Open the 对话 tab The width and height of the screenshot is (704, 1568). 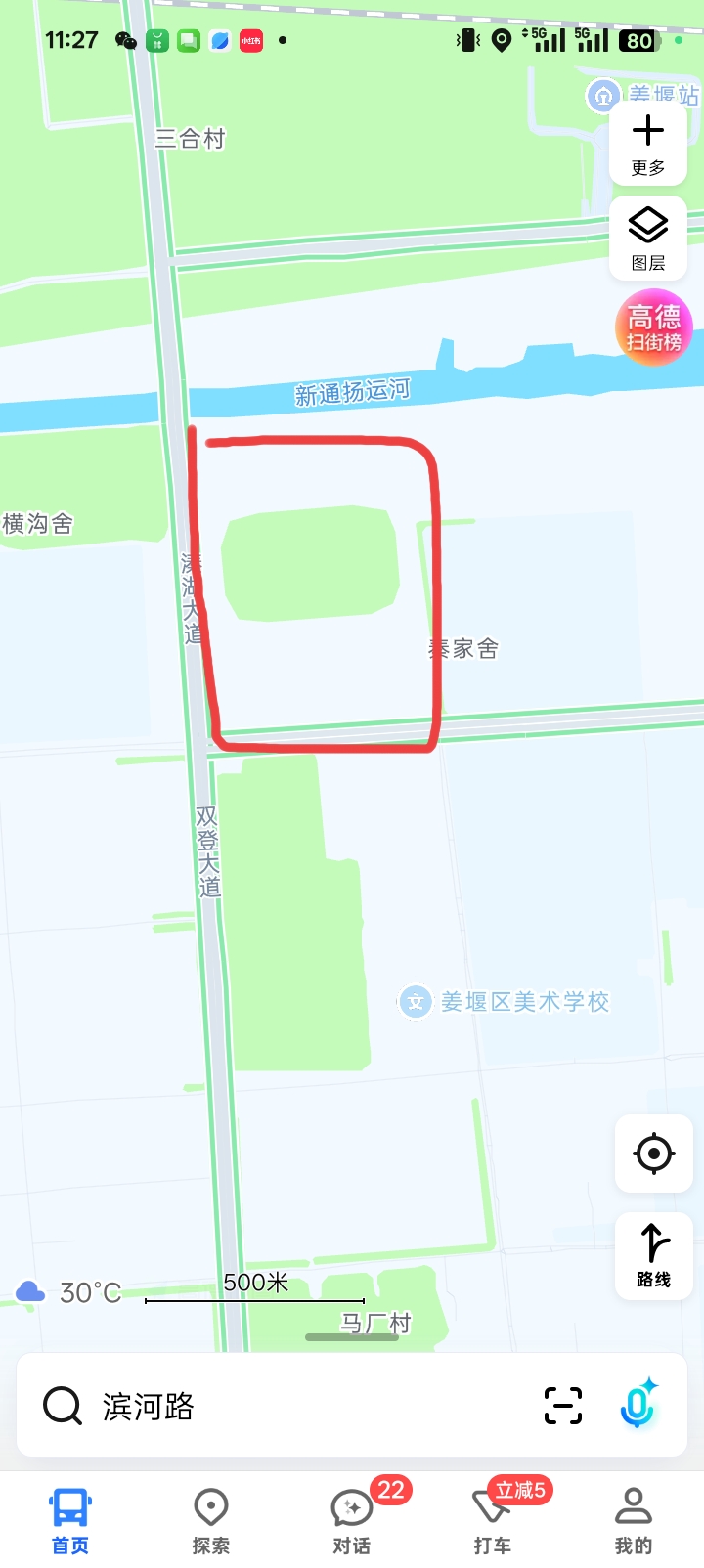click(x=352, y=1520)
